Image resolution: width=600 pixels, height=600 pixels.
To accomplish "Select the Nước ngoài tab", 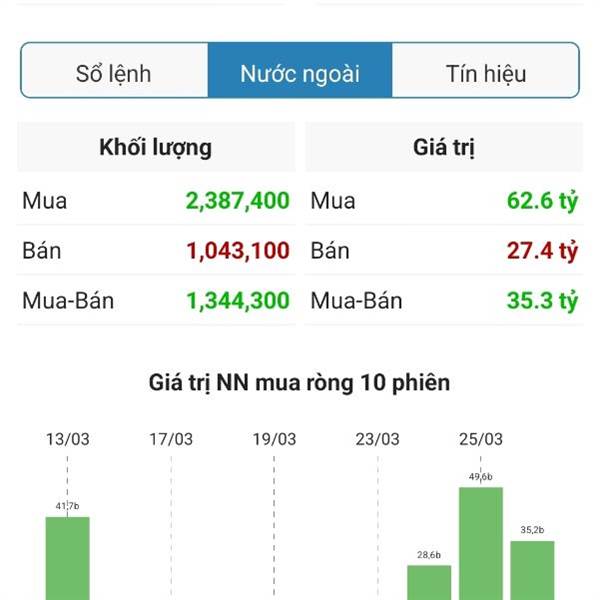I will click(300, 73).
